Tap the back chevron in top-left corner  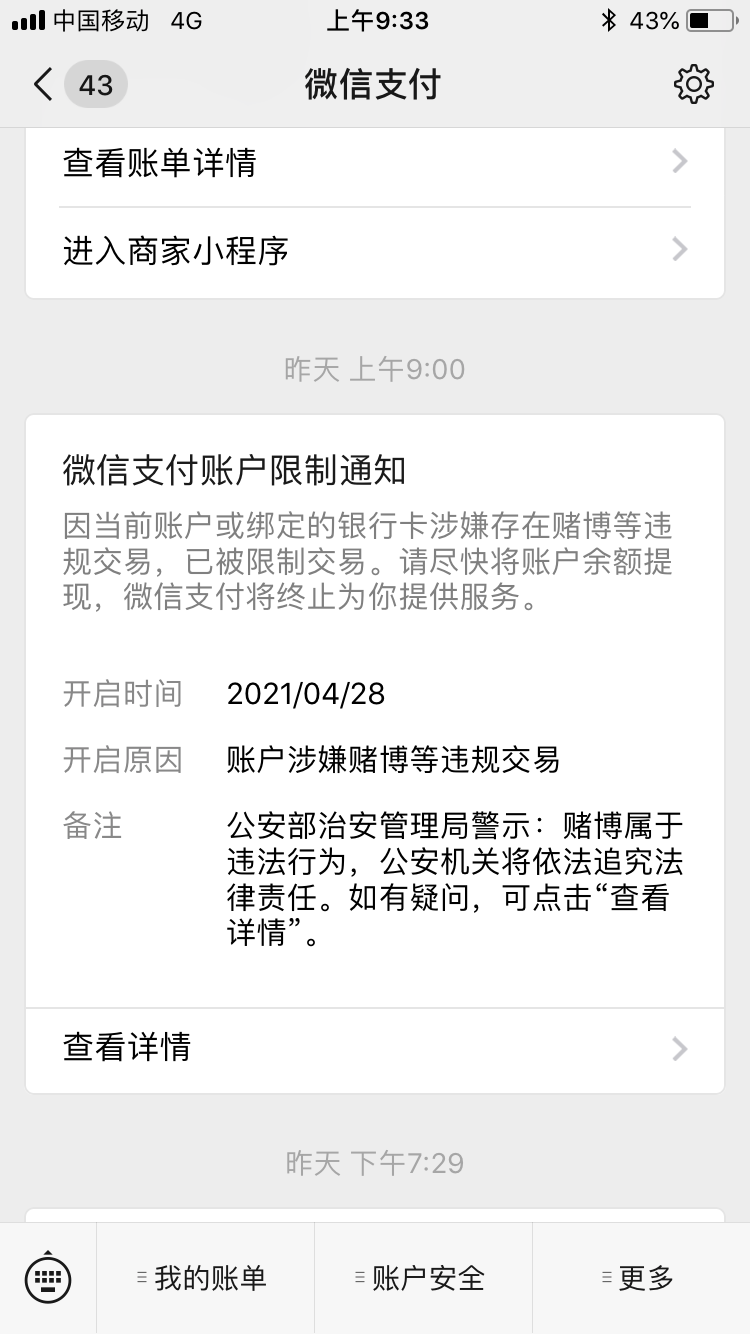pyautogui.click(x=40, y=84)
